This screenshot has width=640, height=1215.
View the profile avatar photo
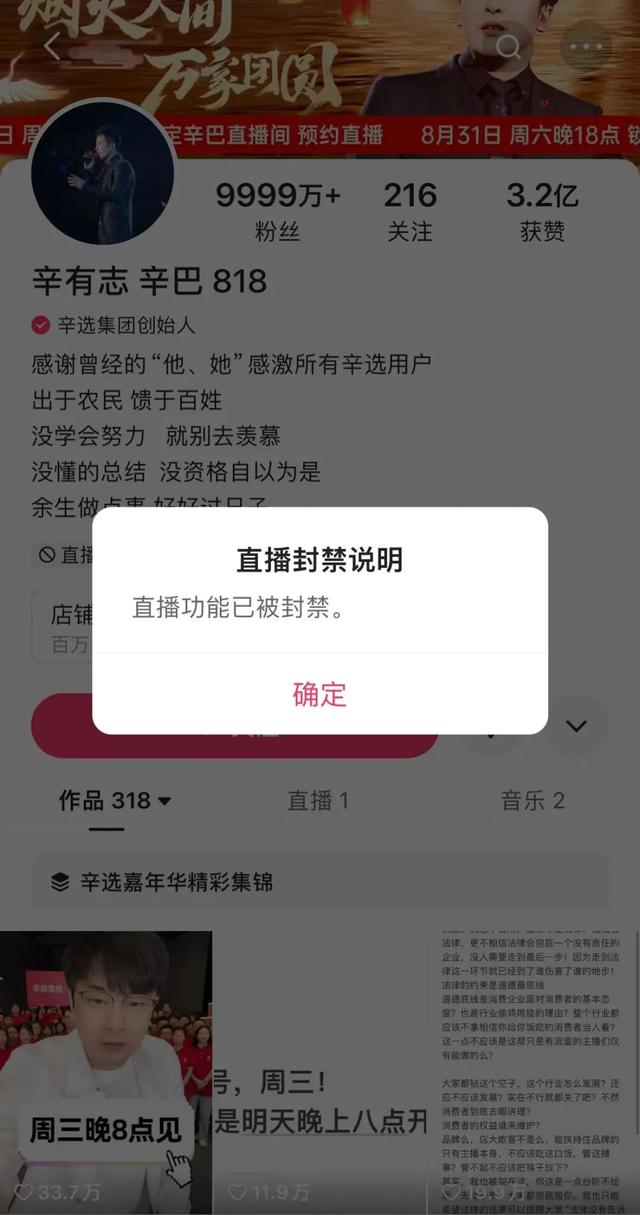coord(103,173)
